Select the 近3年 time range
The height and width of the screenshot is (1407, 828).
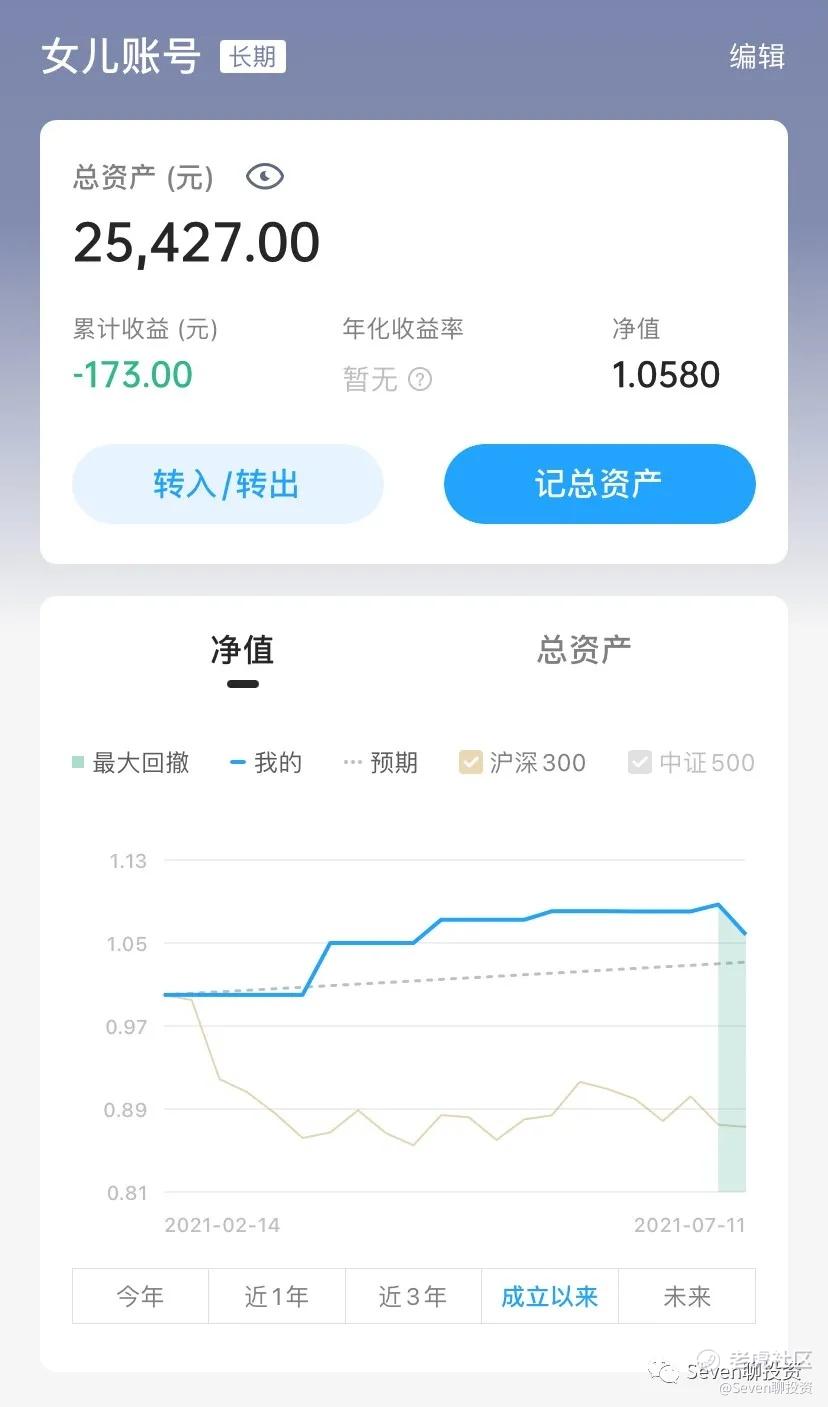tap(413, 1297)
